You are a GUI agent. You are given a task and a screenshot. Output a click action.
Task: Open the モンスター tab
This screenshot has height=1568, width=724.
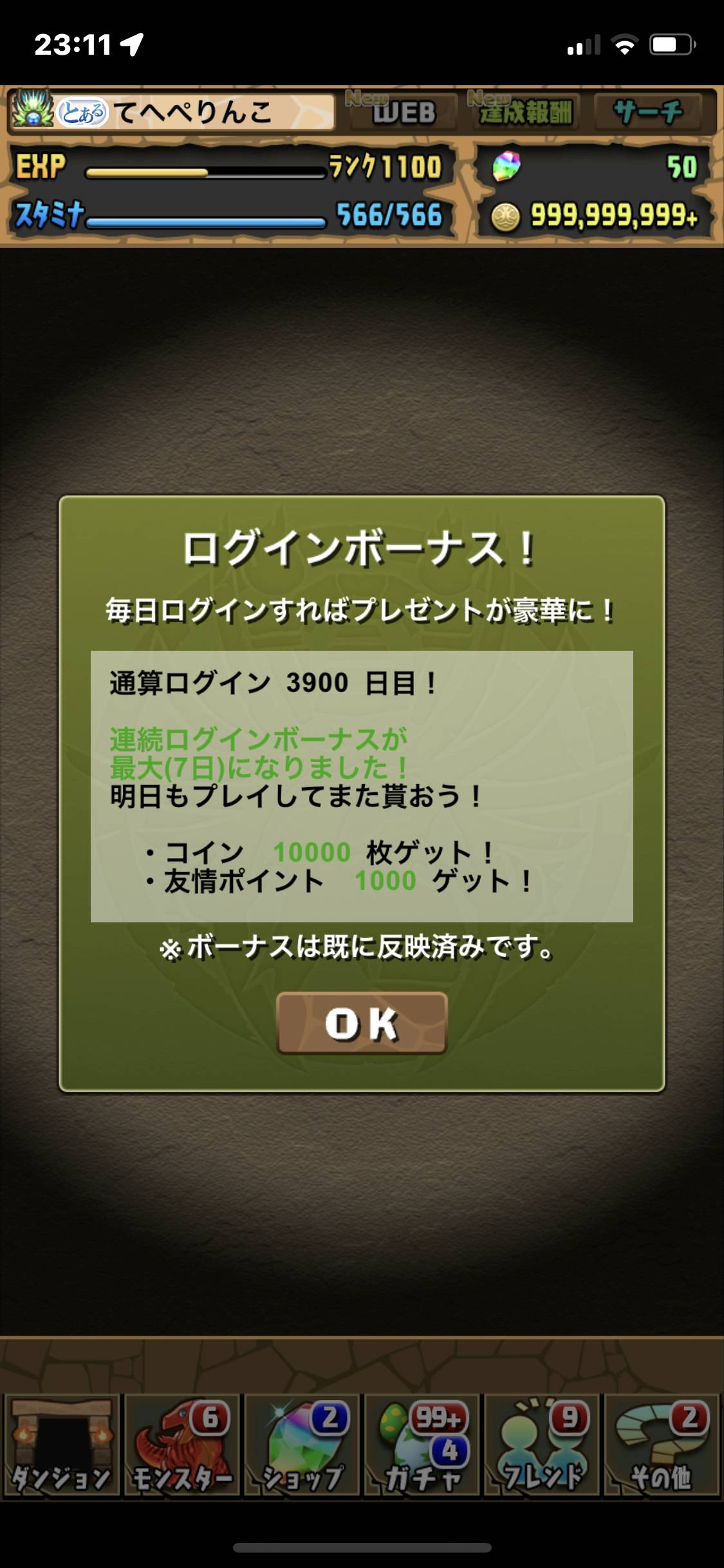[x=182, y=1444]
